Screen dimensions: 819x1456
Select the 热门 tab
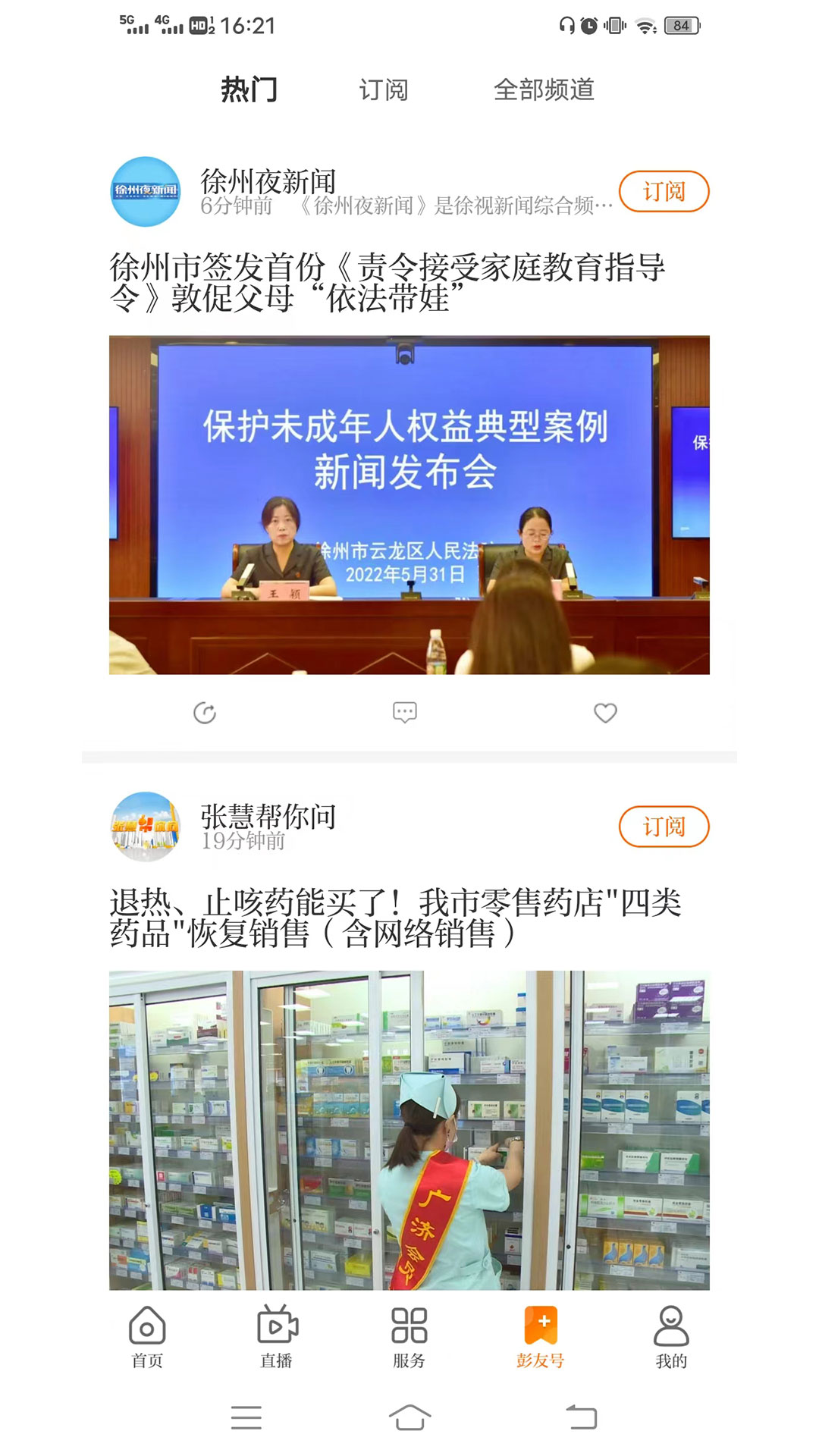[249, 90]
